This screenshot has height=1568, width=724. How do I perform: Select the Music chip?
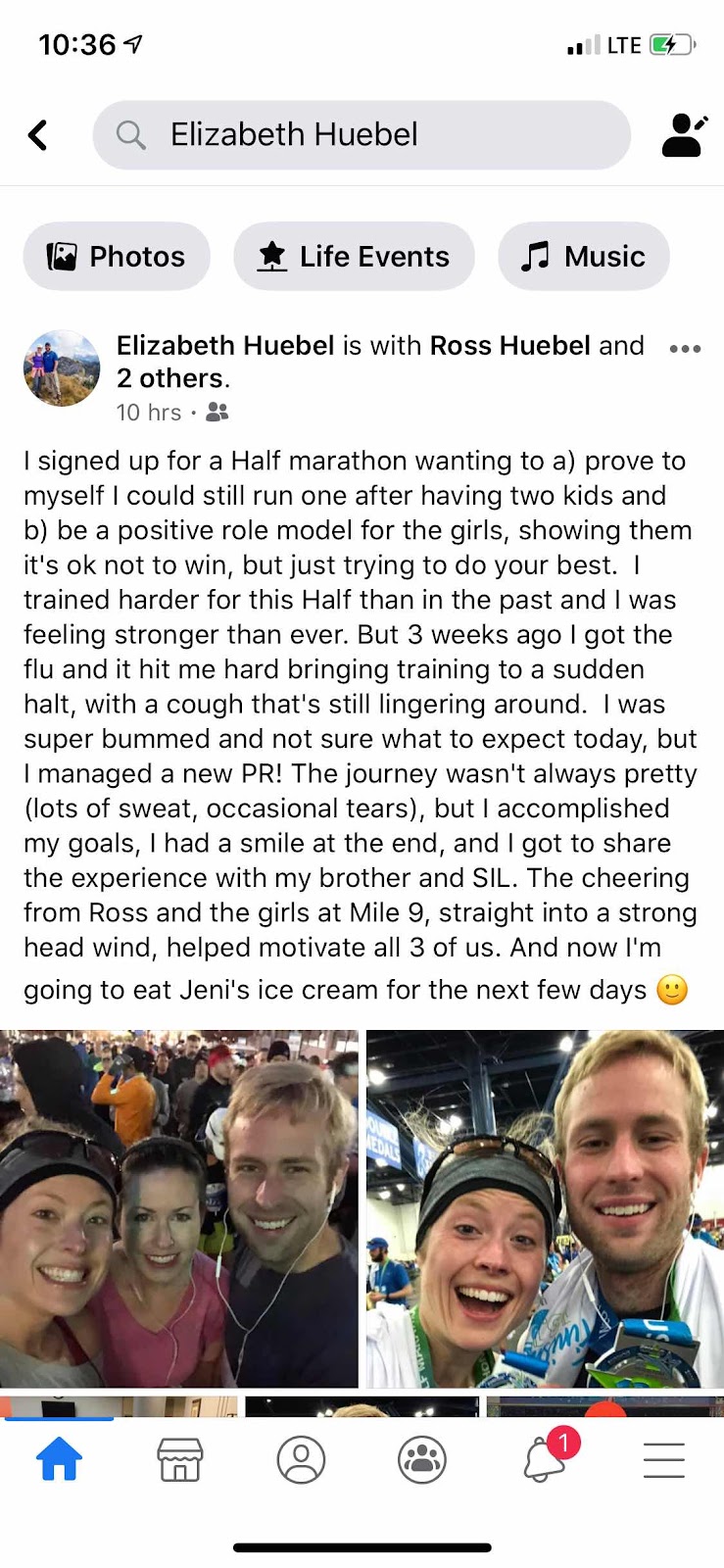tap(584, 257)
